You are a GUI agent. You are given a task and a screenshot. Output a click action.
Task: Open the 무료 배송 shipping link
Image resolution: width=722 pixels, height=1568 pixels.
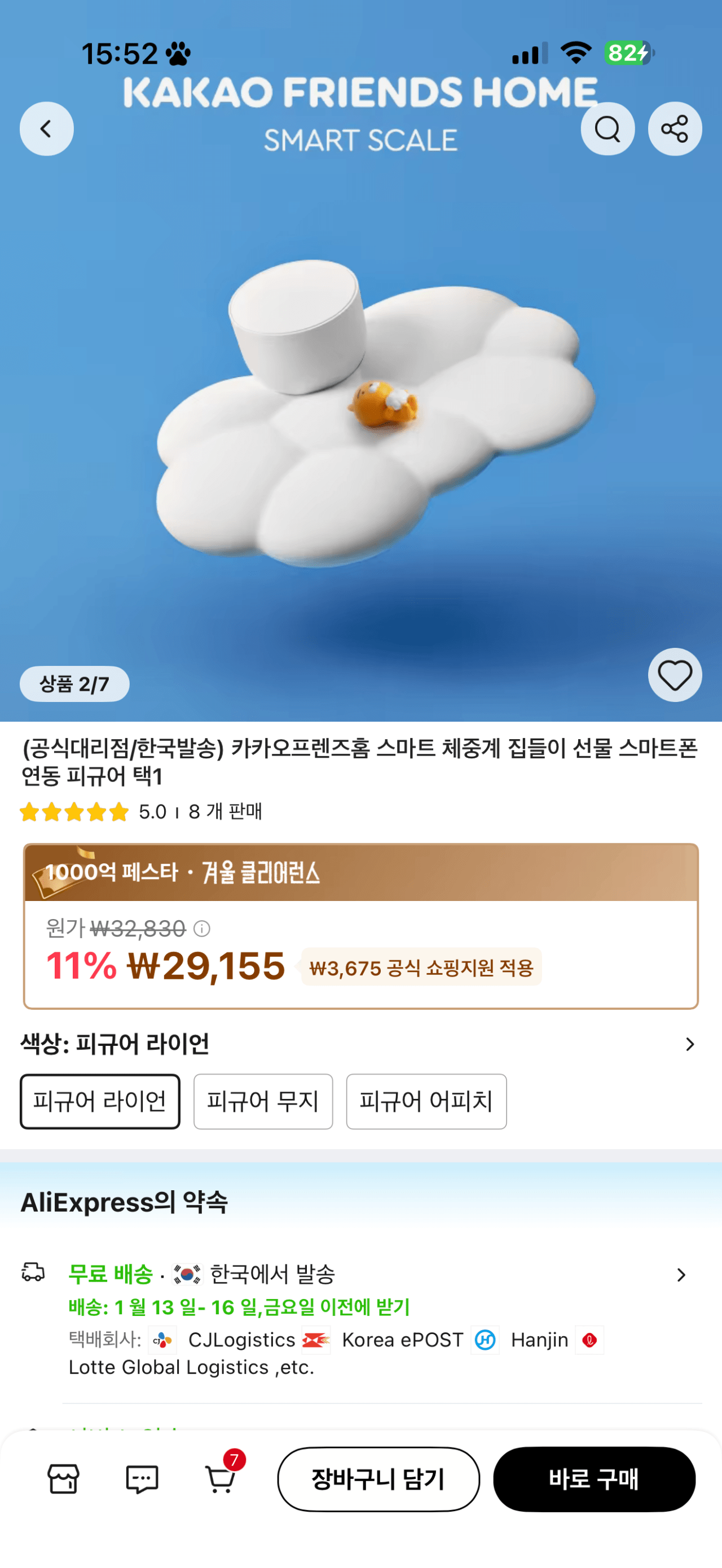click(111, 1273)
